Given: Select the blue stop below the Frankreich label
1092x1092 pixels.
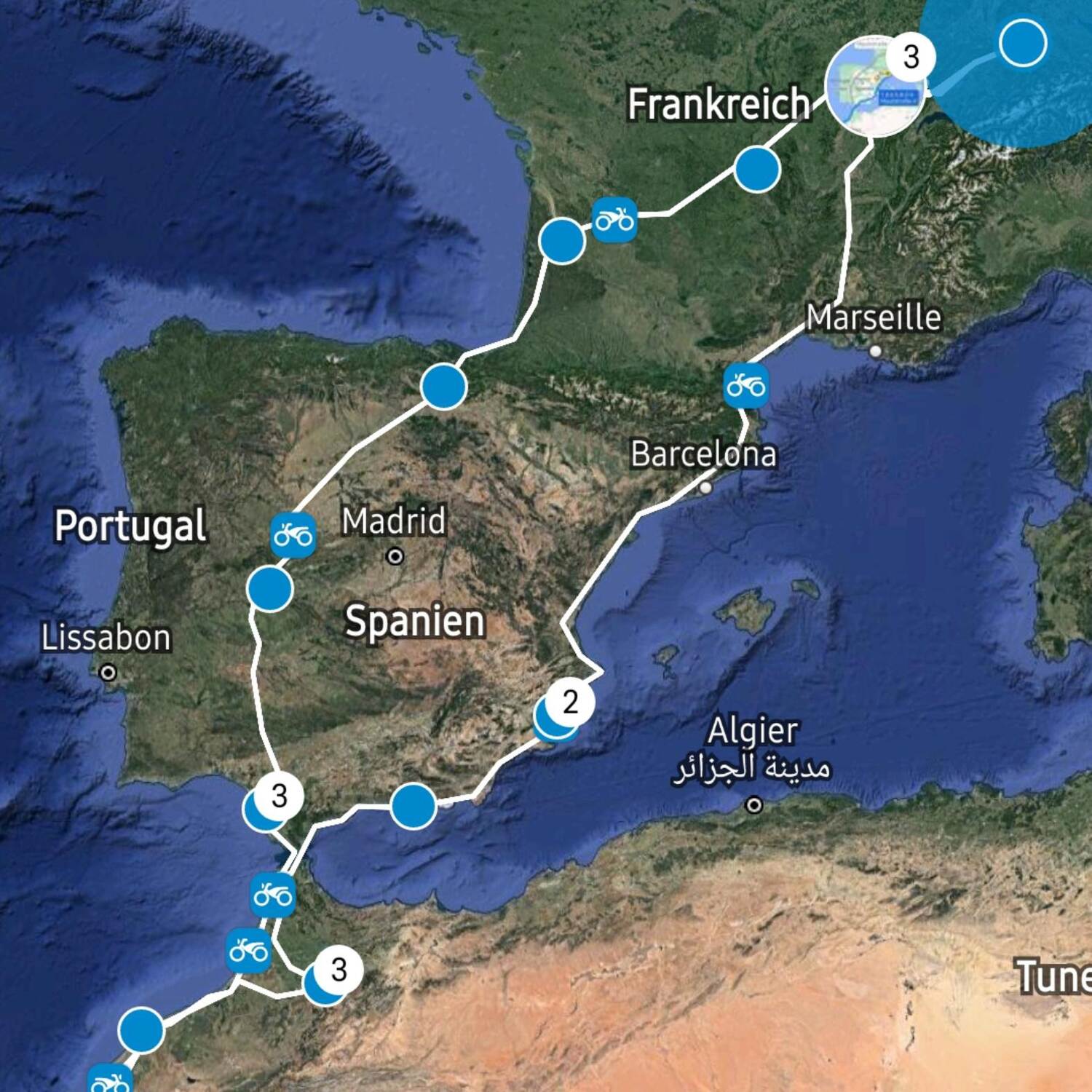Looking at the screenshot, I should (757, 169).
